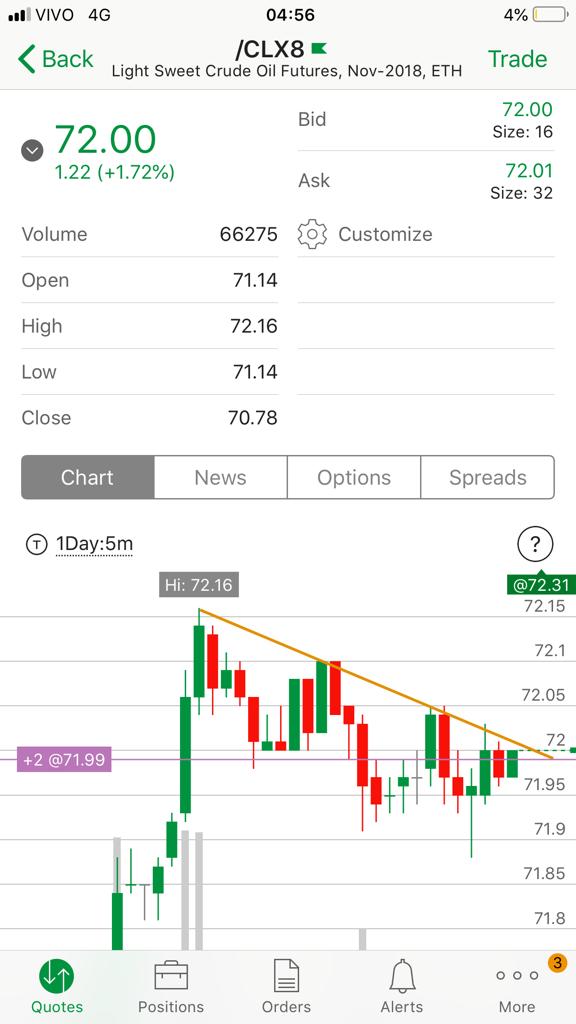
Task: Tap the green flag beside /CLX8
Action: 319,48
